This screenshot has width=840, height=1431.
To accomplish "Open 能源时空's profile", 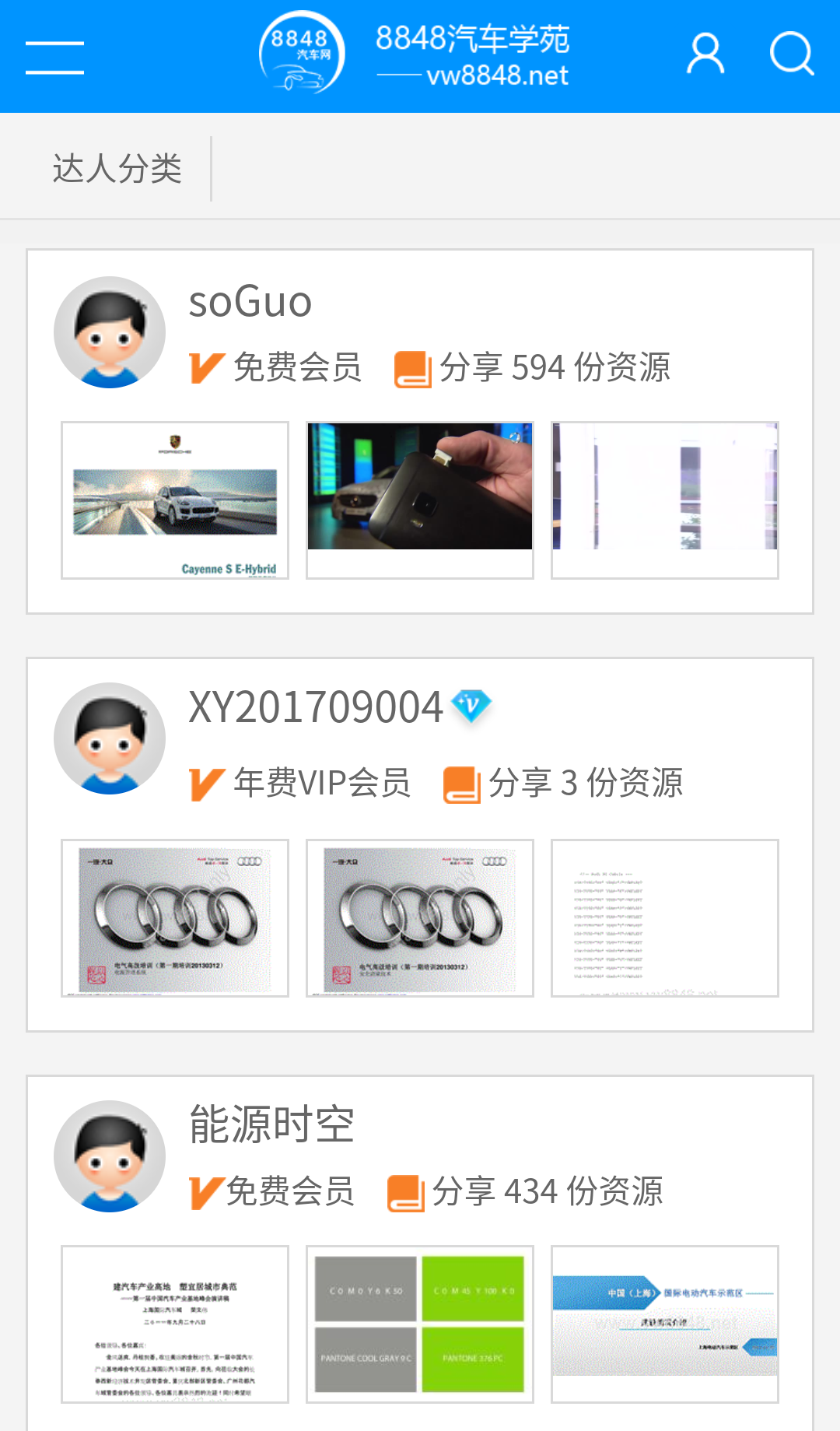I will 272,1125.
